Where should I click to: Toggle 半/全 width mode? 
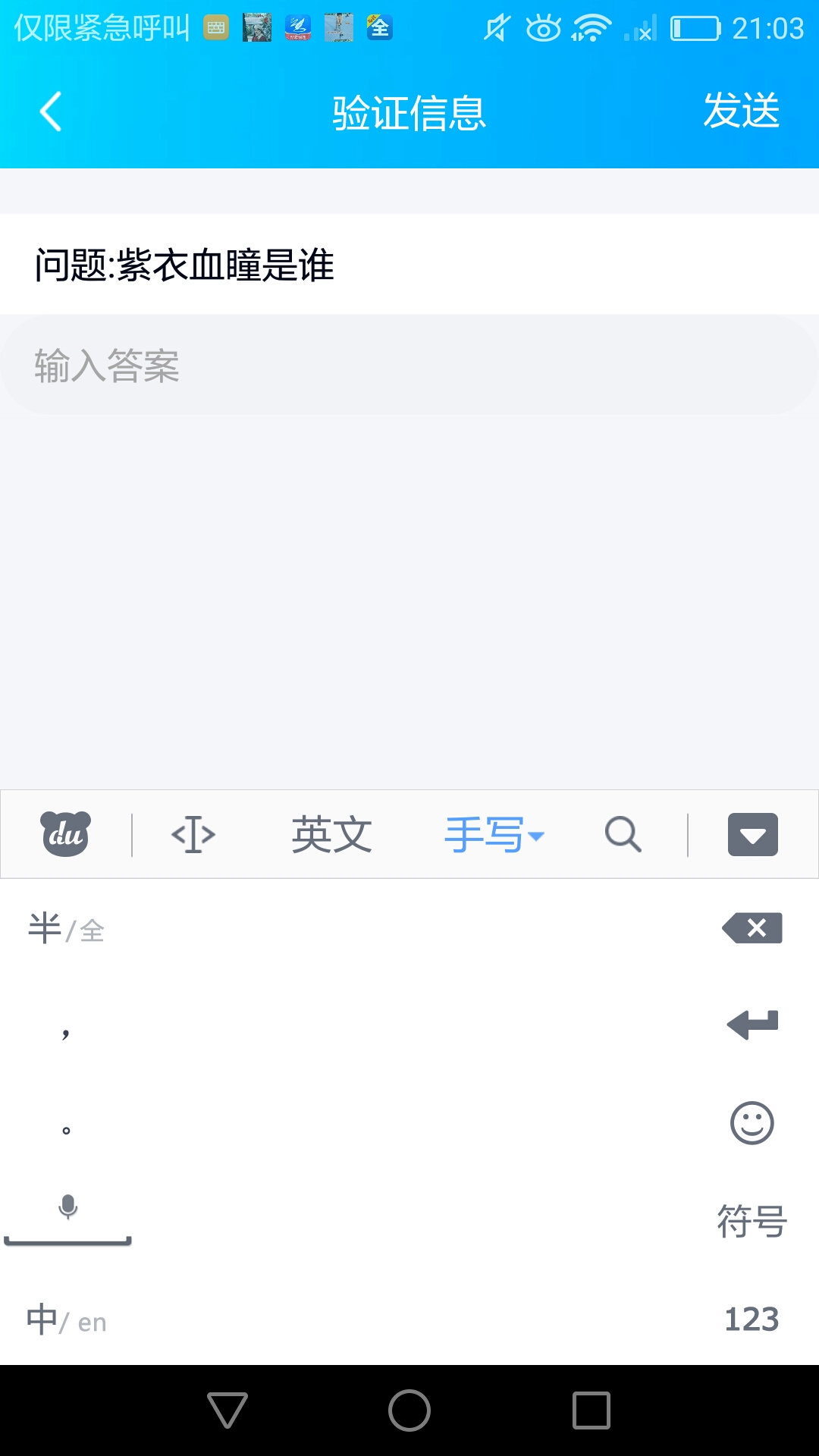[x=66, y=929]
